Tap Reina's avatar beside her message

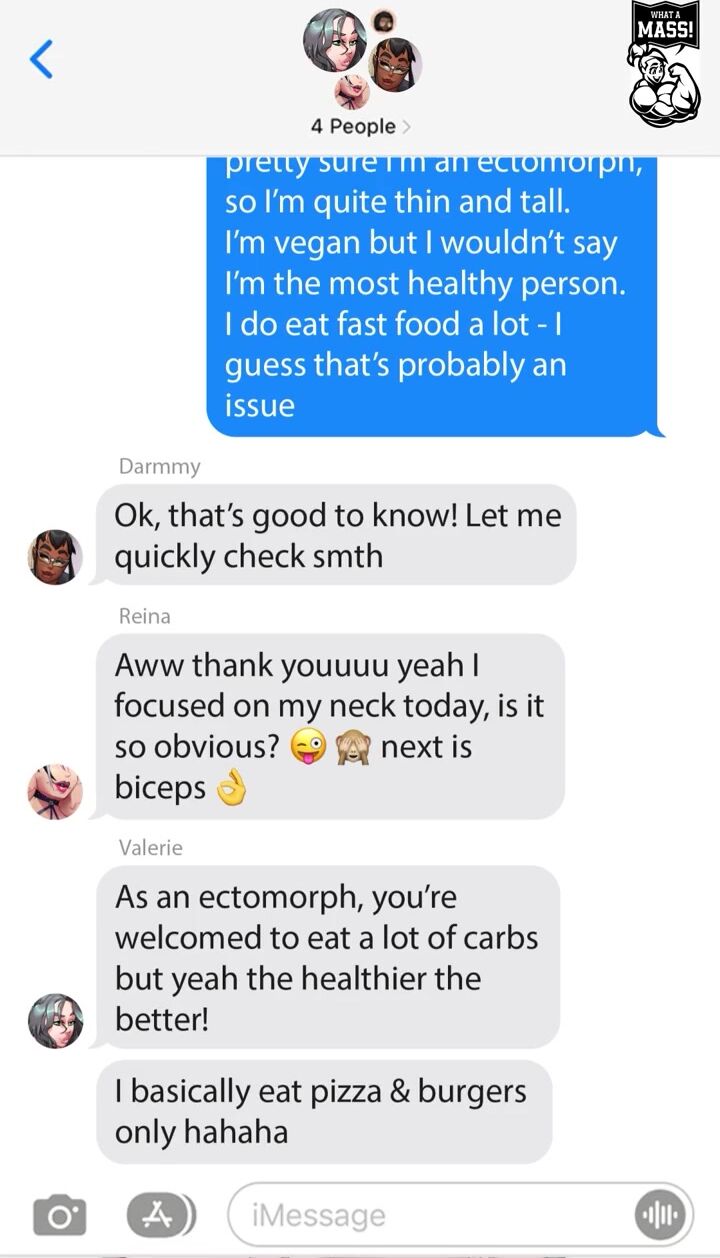[x=54, y=791]
